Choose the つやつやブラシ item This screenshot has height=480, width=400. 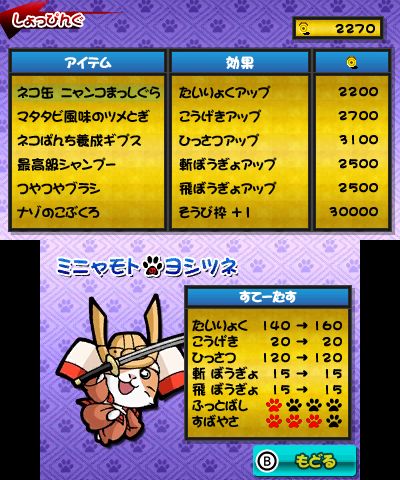click(59, 188)
